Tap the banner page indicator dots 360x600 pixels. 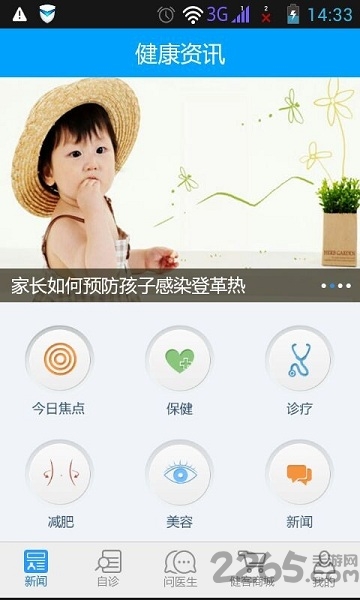(x=336, y=286)
